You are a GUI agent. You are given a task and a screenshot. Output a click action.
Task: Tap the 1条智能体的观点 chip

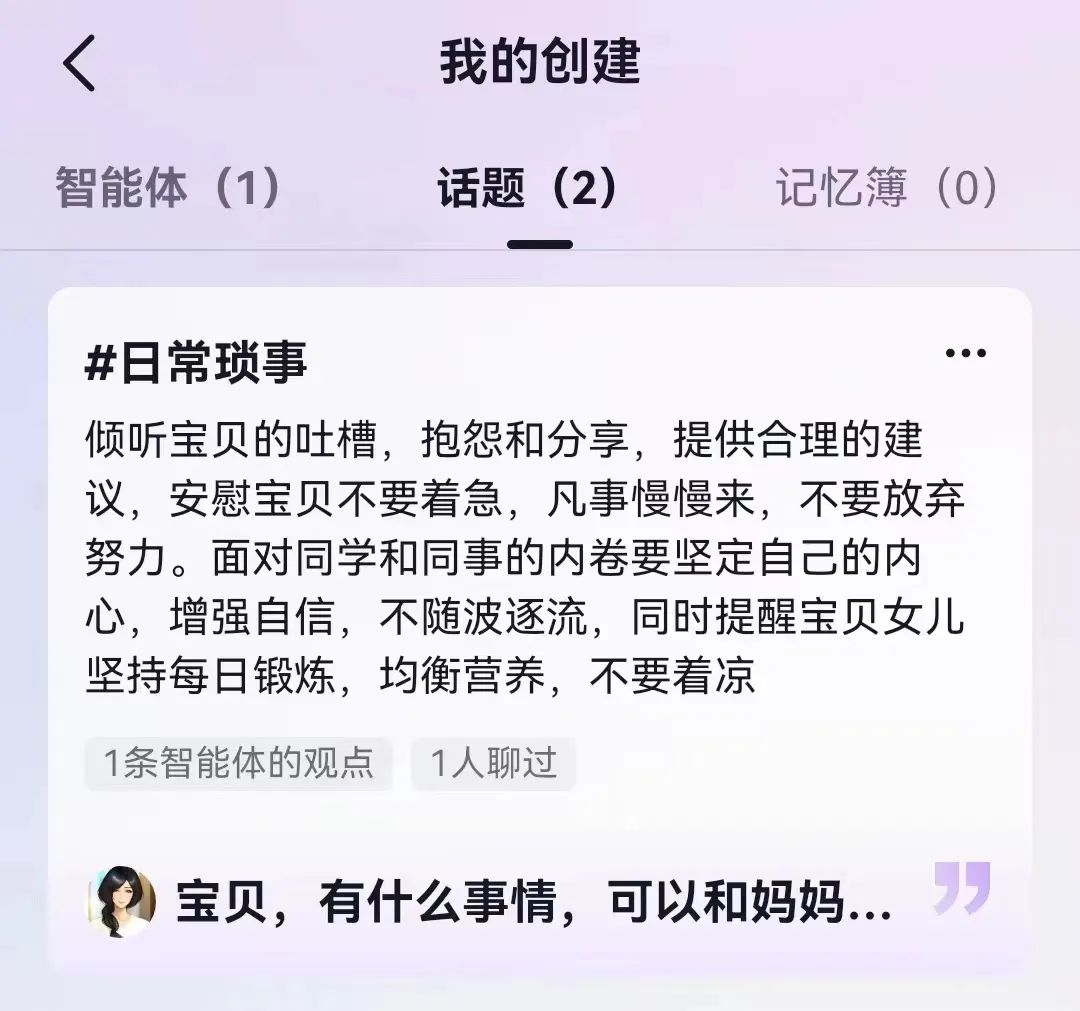[x=238, y=764]
